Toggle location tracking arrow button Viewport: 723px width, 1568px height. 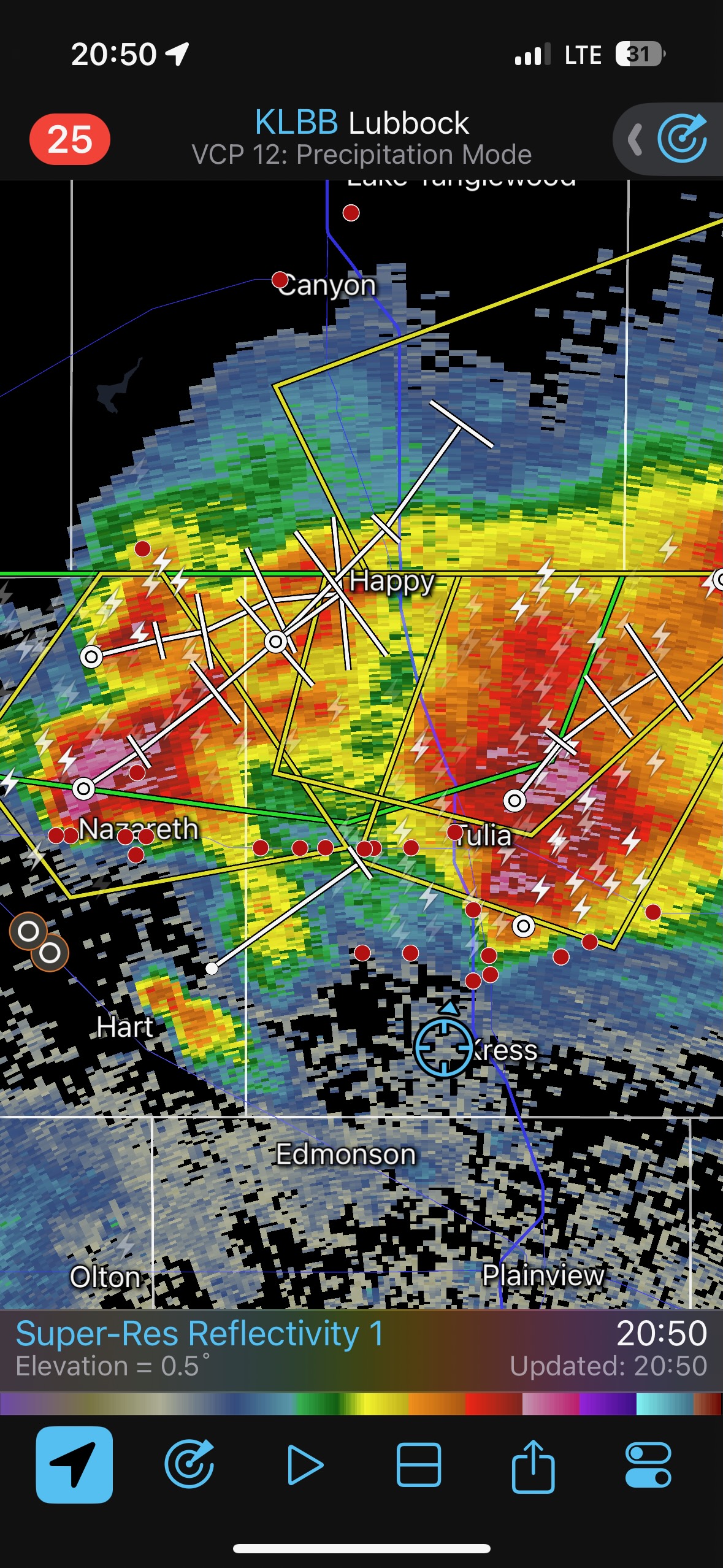74,1466
